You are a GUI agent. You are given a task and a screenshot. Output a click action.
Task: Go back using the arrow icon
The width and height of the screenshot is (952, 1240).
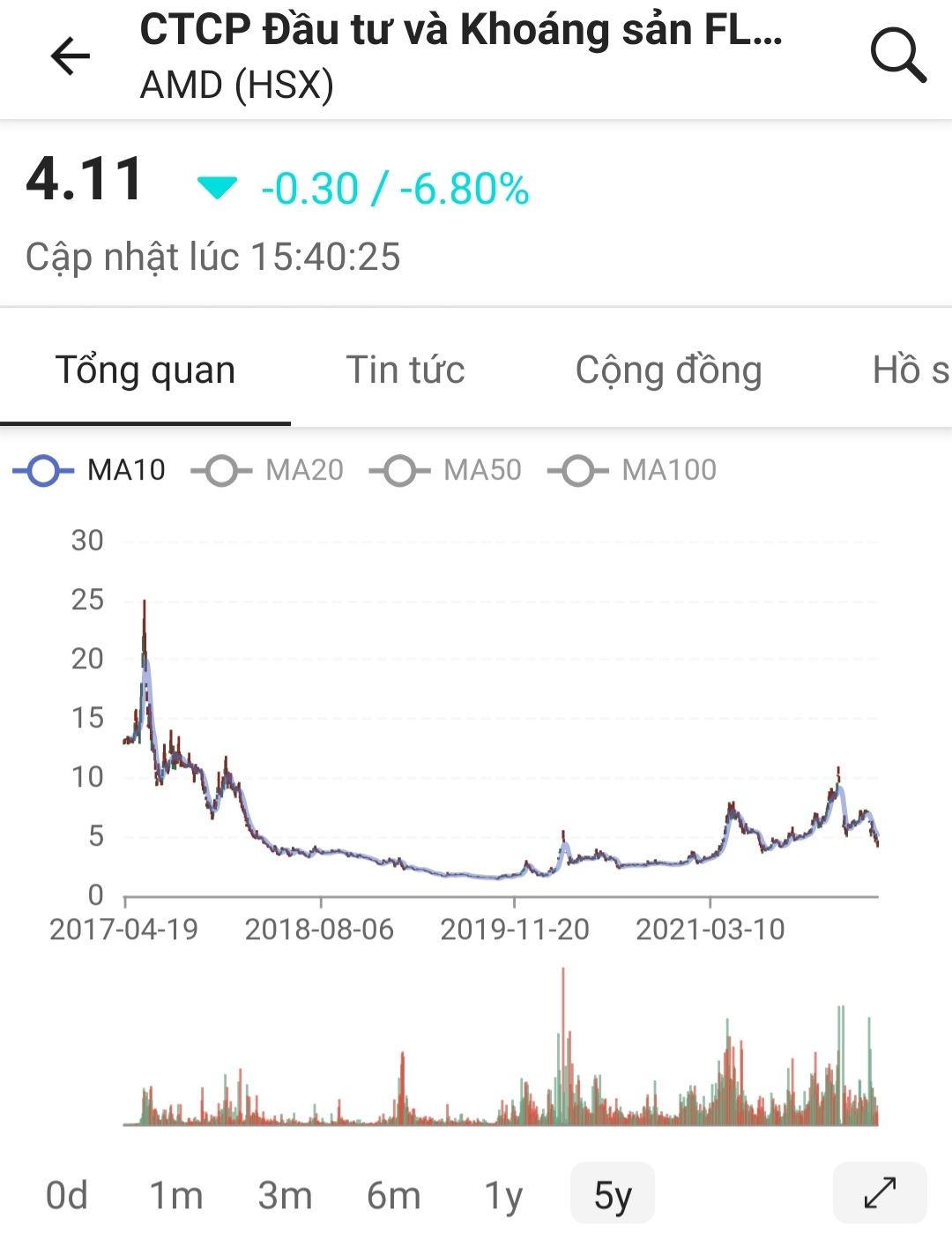pyautogui.click(x=71, y=57)
